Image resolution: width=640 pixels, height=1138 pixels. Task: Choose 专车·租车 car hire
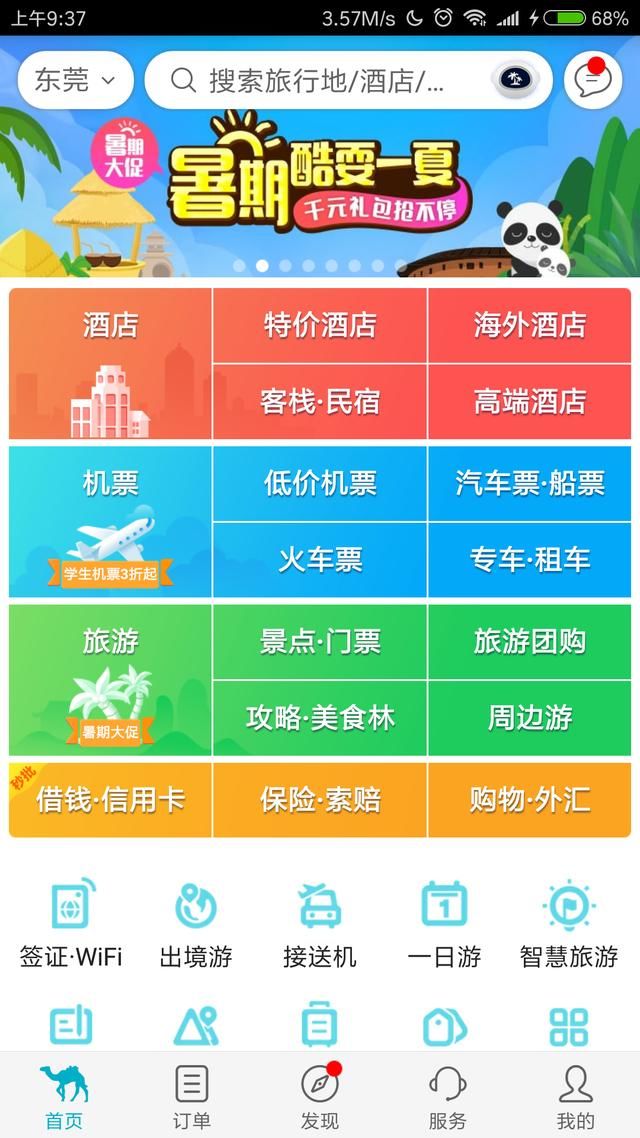click(x=530, y=560)
